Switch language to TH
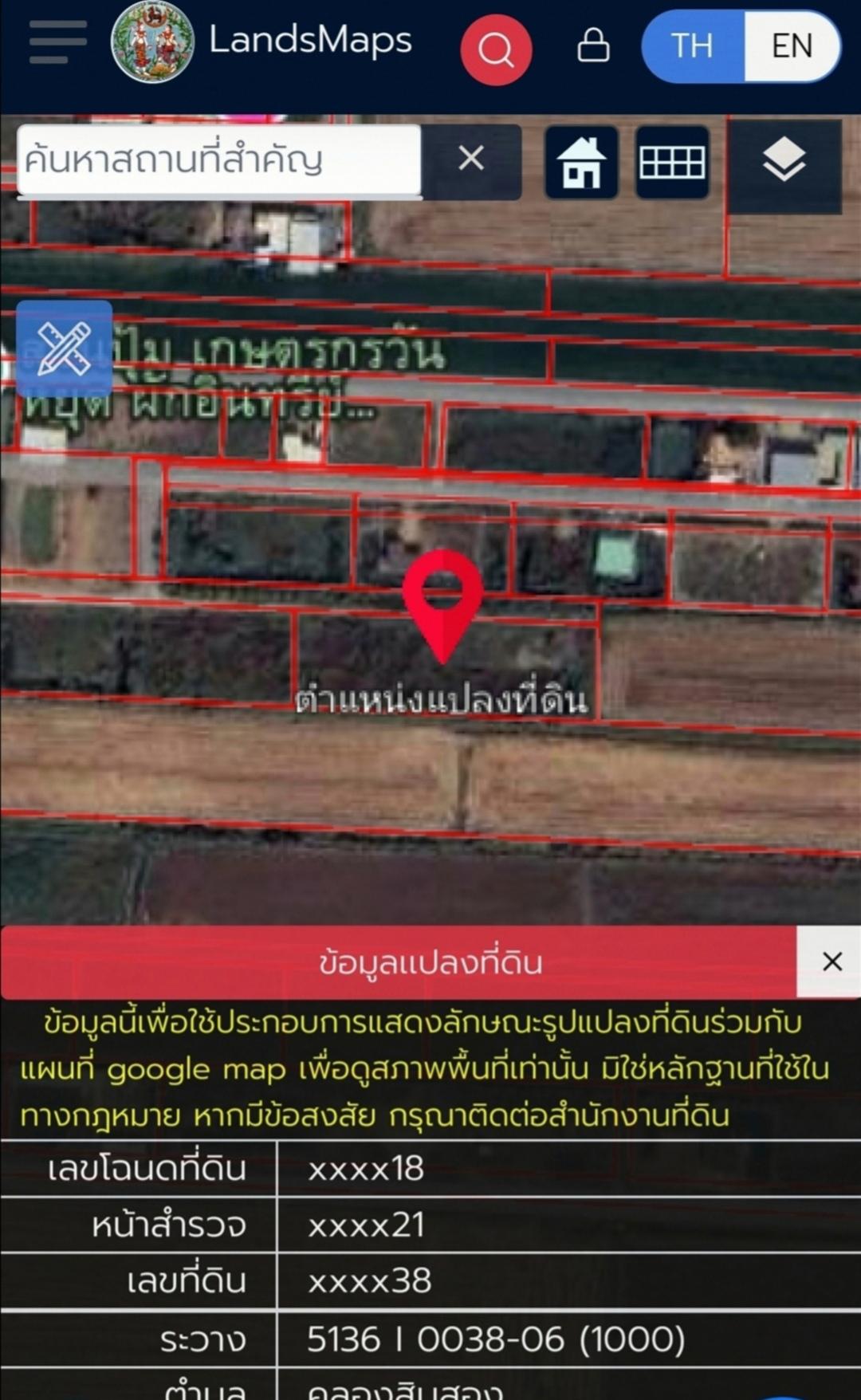 point(692,46)
